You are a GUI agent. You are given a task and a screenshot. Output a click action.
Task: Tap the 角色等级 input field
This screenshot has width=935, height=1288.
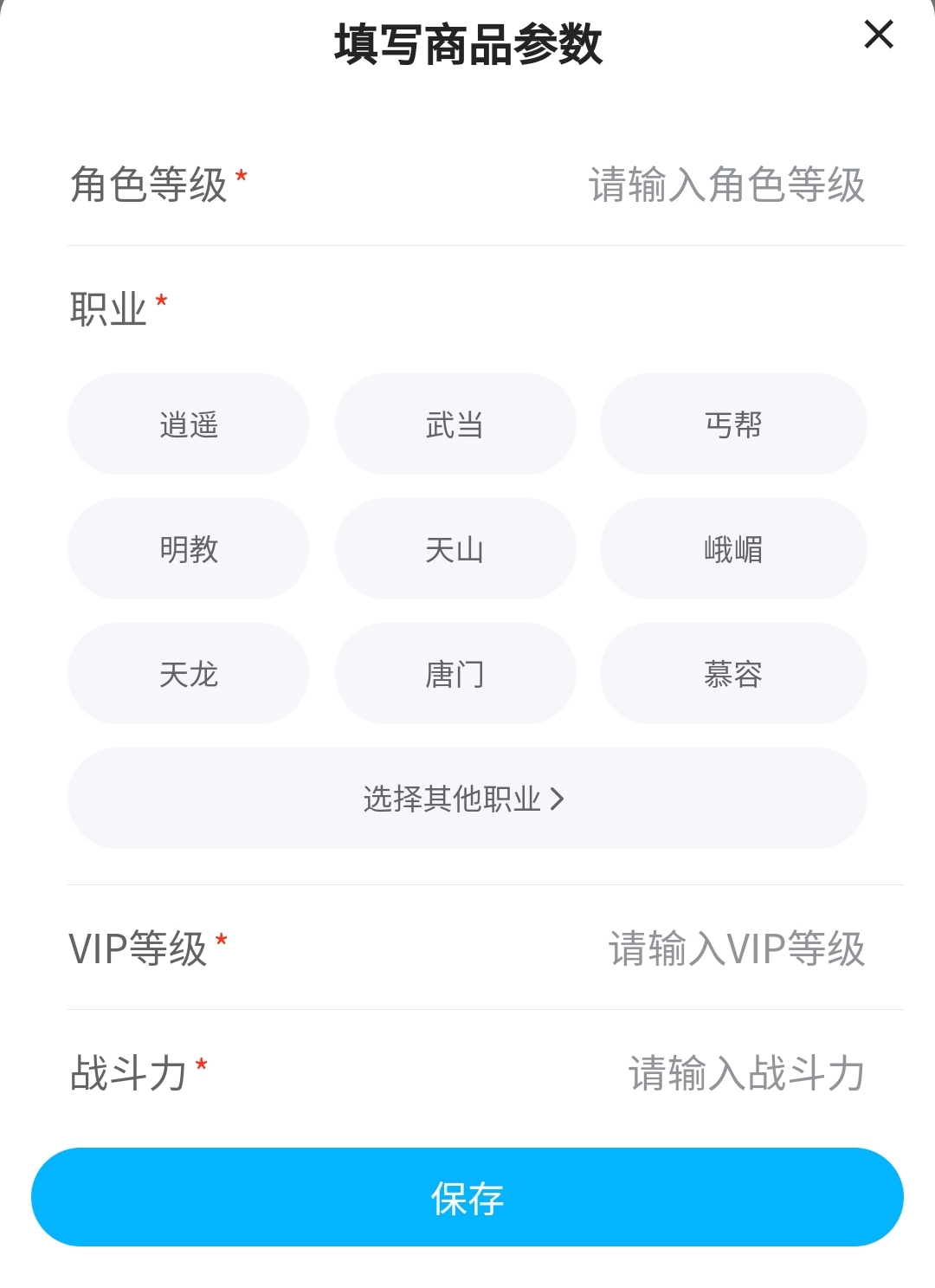pyautogui.click(x=725, y=185)
